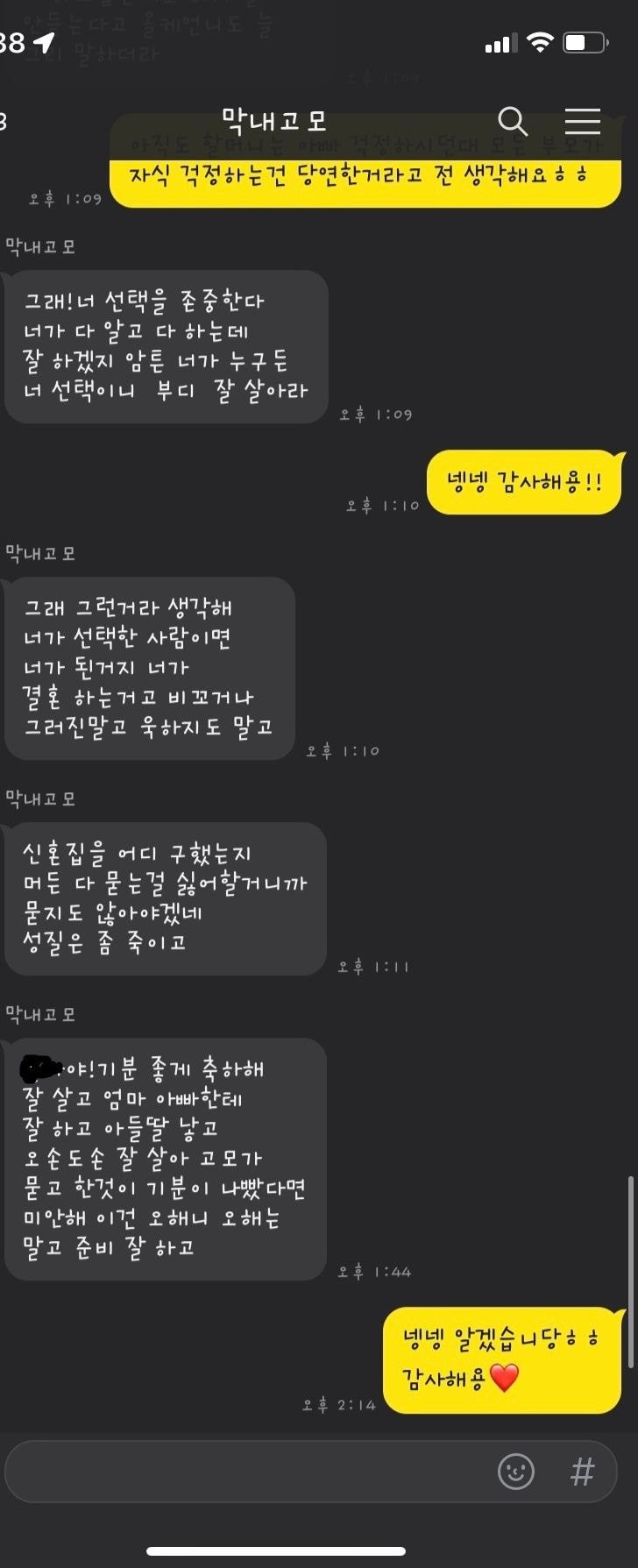Tap the hashtag search icon

[x=582, y=1471]
